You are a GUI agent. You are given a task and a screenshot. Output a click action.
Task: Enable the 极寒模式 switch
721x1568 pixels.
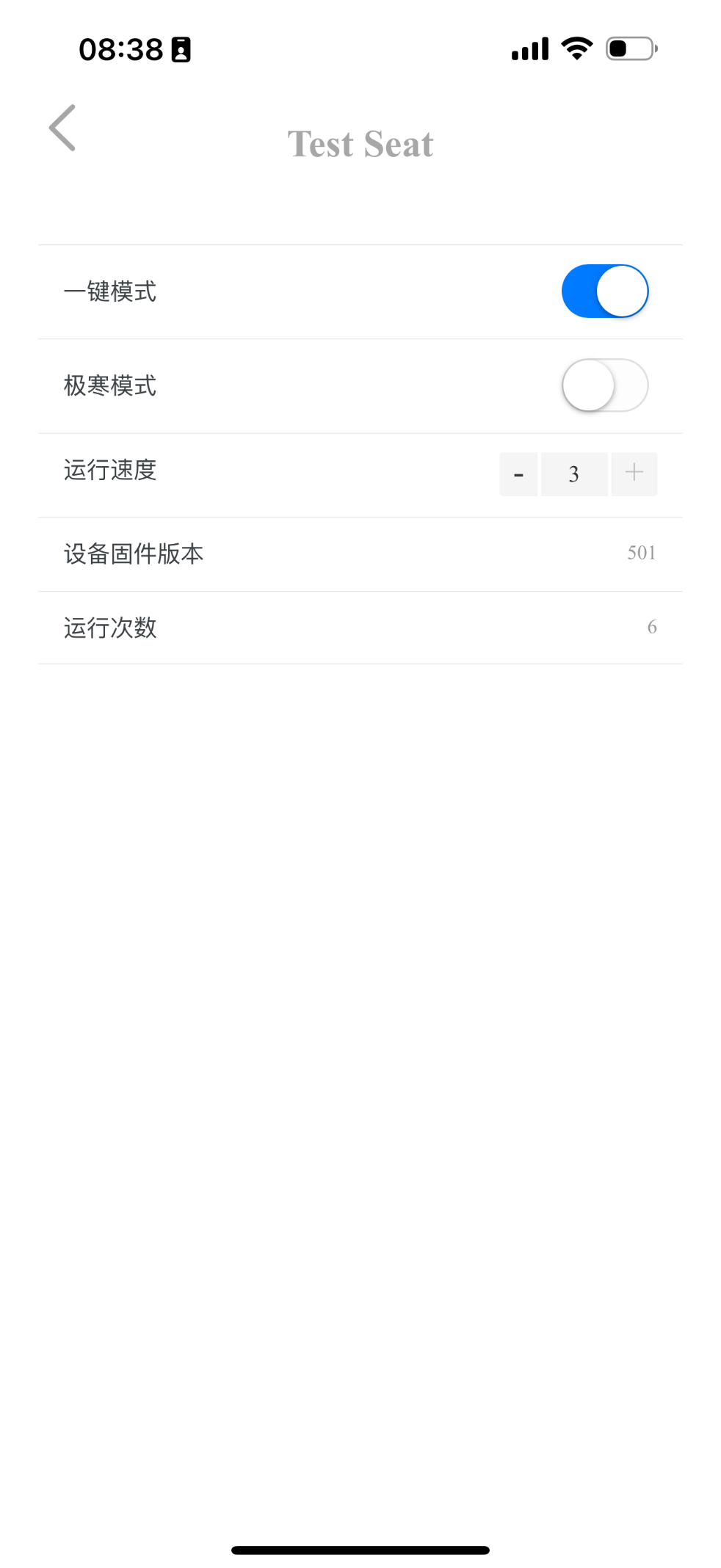604,385
